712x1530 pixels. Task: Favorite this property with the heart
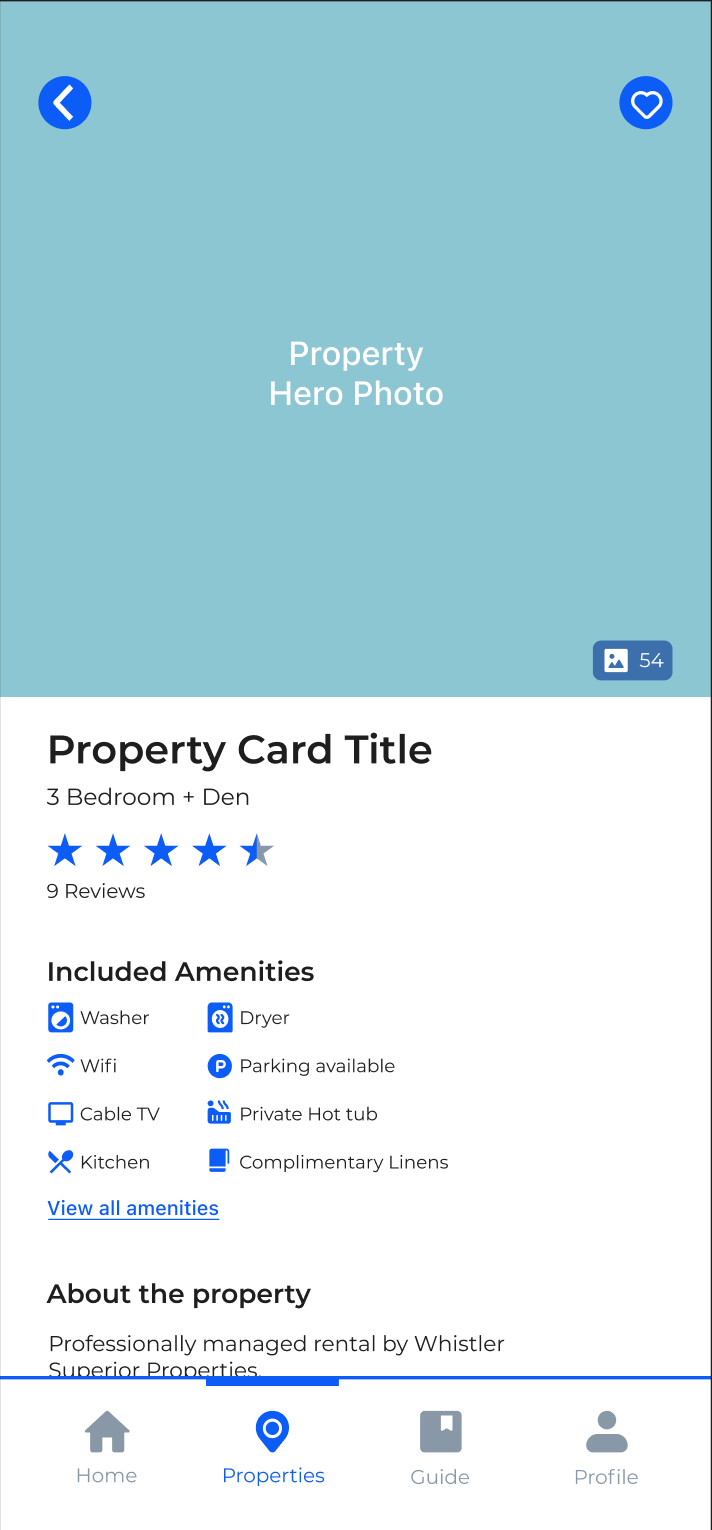click(646, 103)
